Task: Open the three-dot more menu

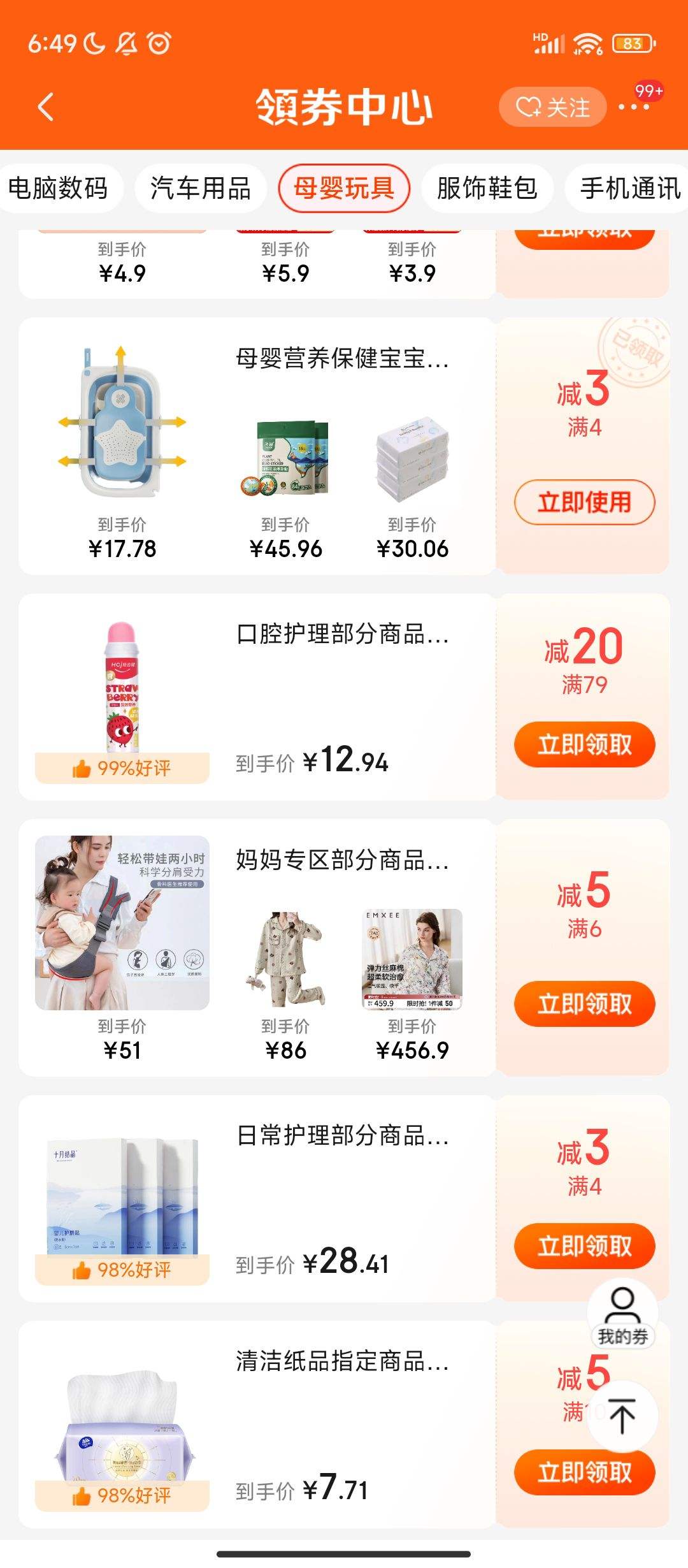Action: click(634, 107)
